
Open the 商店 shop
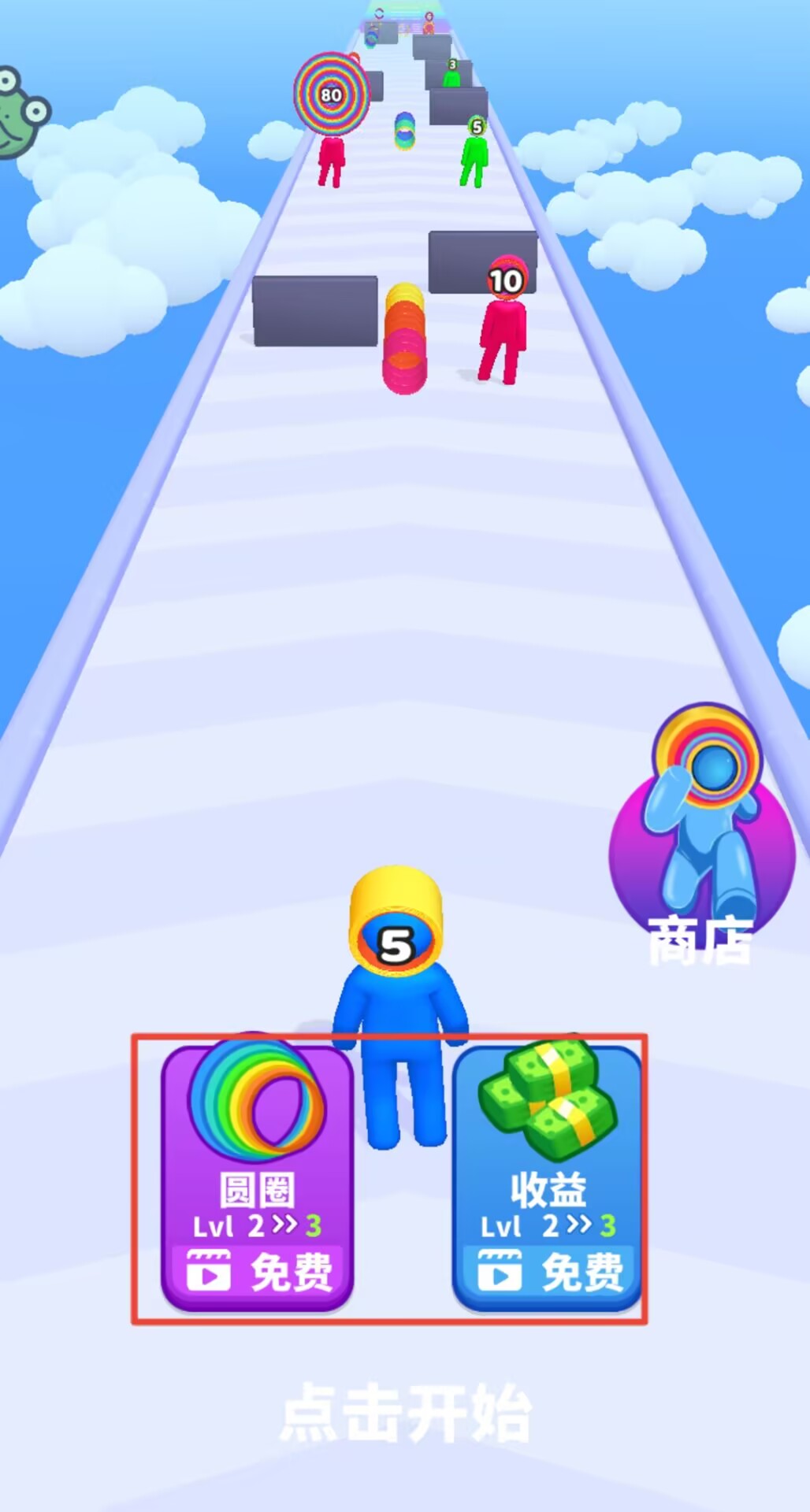701,835
